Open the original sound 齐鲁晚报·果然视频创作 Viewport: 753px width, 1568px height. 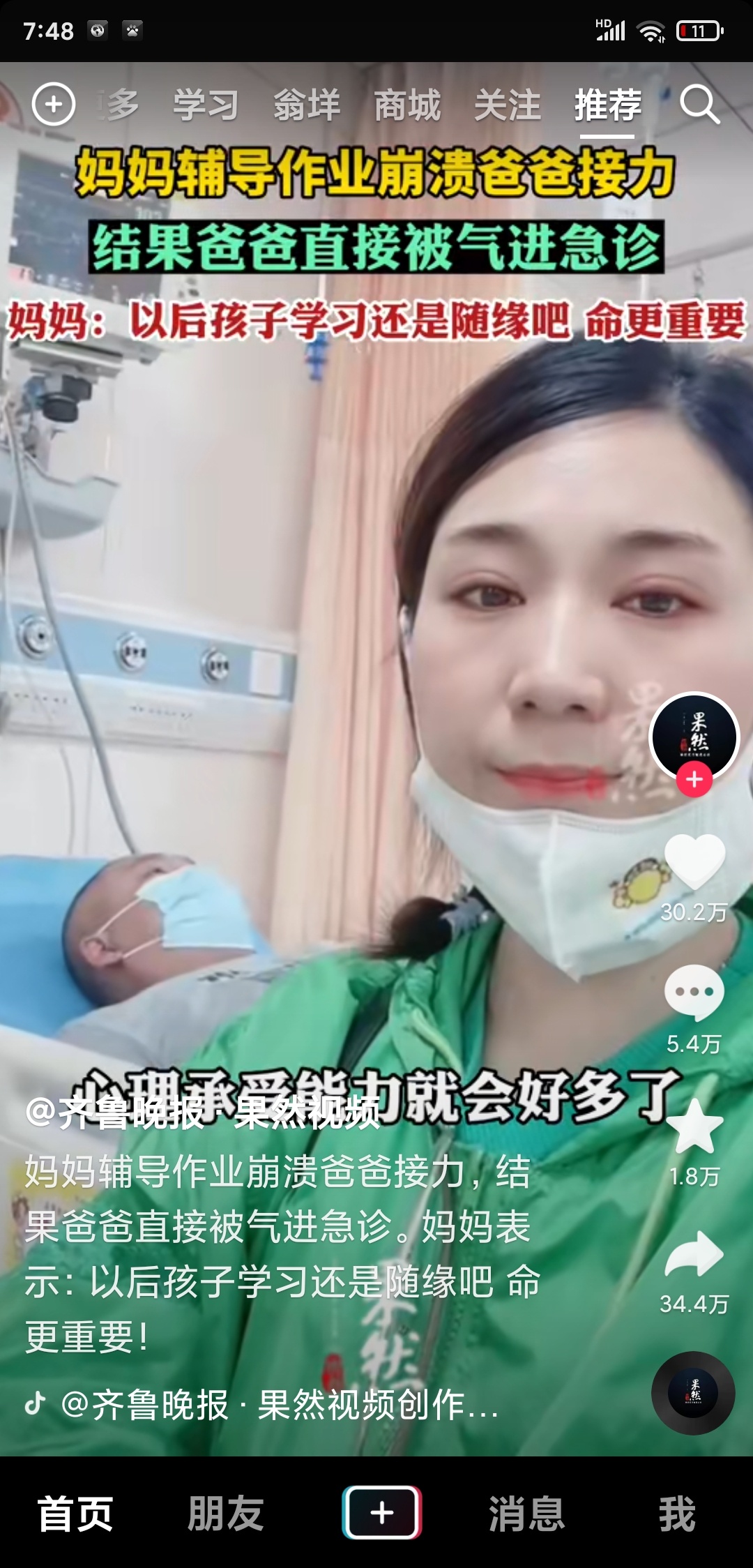[x=279, y=1404]
